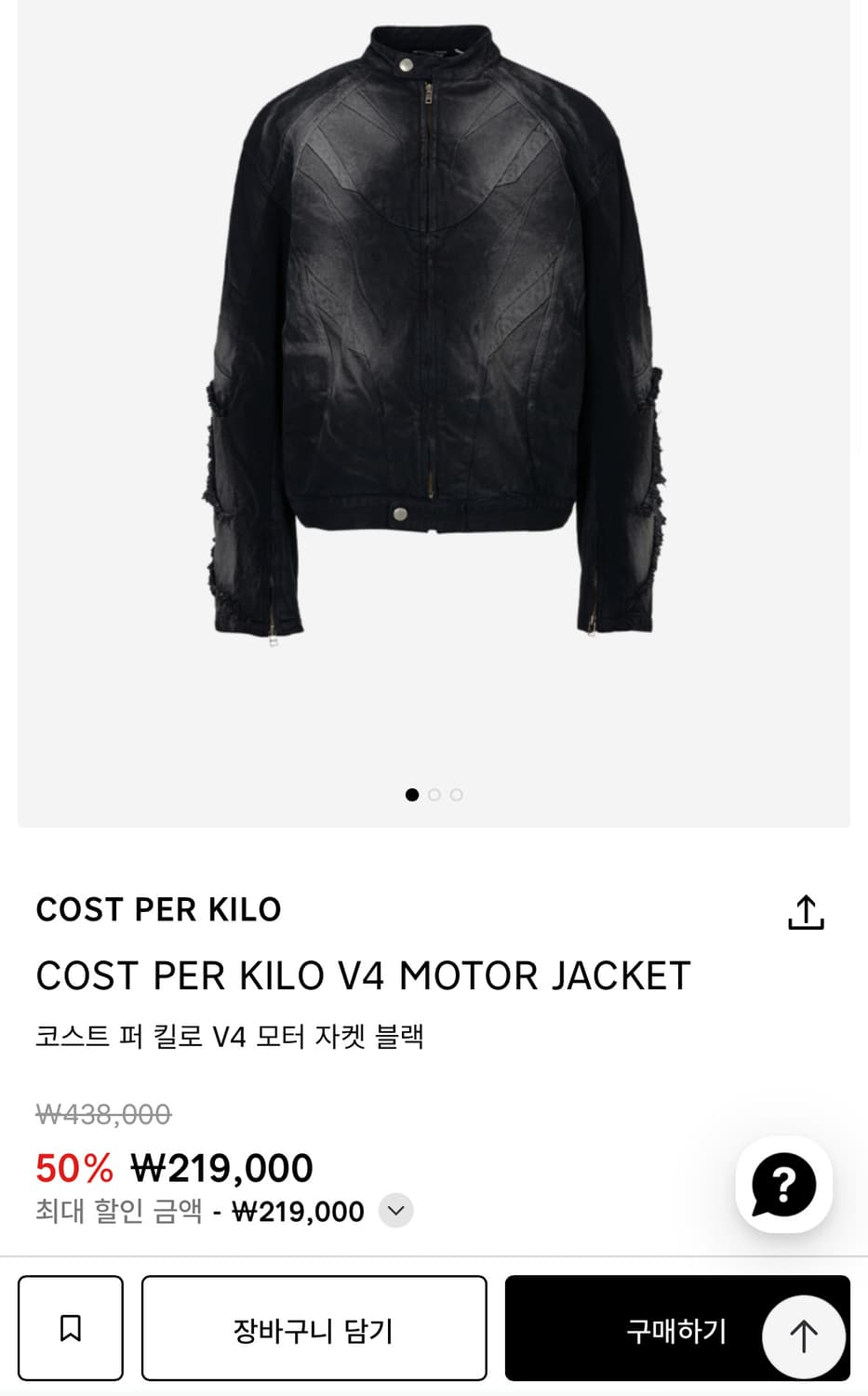Tap the product title COST PER KILO V4 MOTOR JACKET
Image resolution: width=868 pixels, height=1396 pixels.
click(362, 975)
